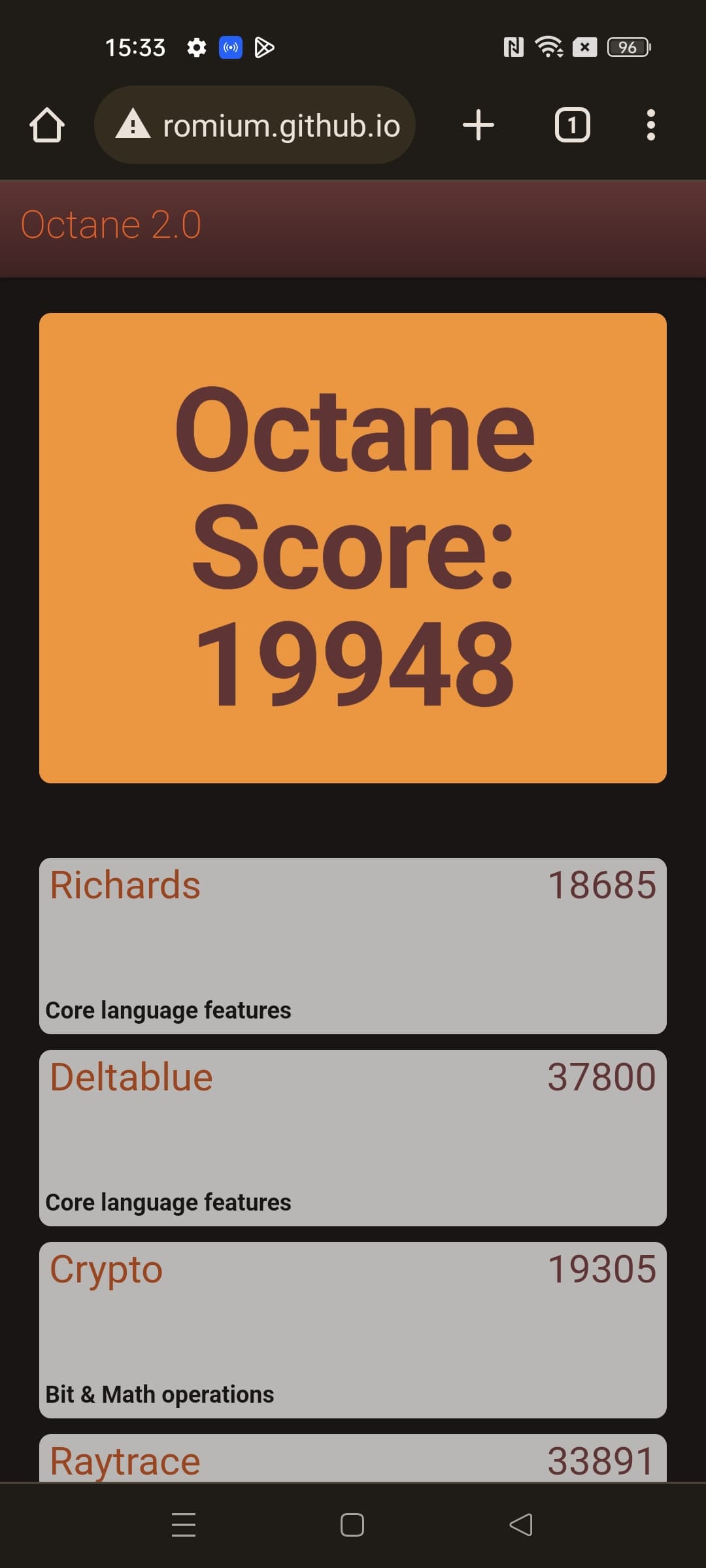The height and width of the screenshot is (1568, 706).
Task: Open the Crypto benchmark card
Action: 353,1330
